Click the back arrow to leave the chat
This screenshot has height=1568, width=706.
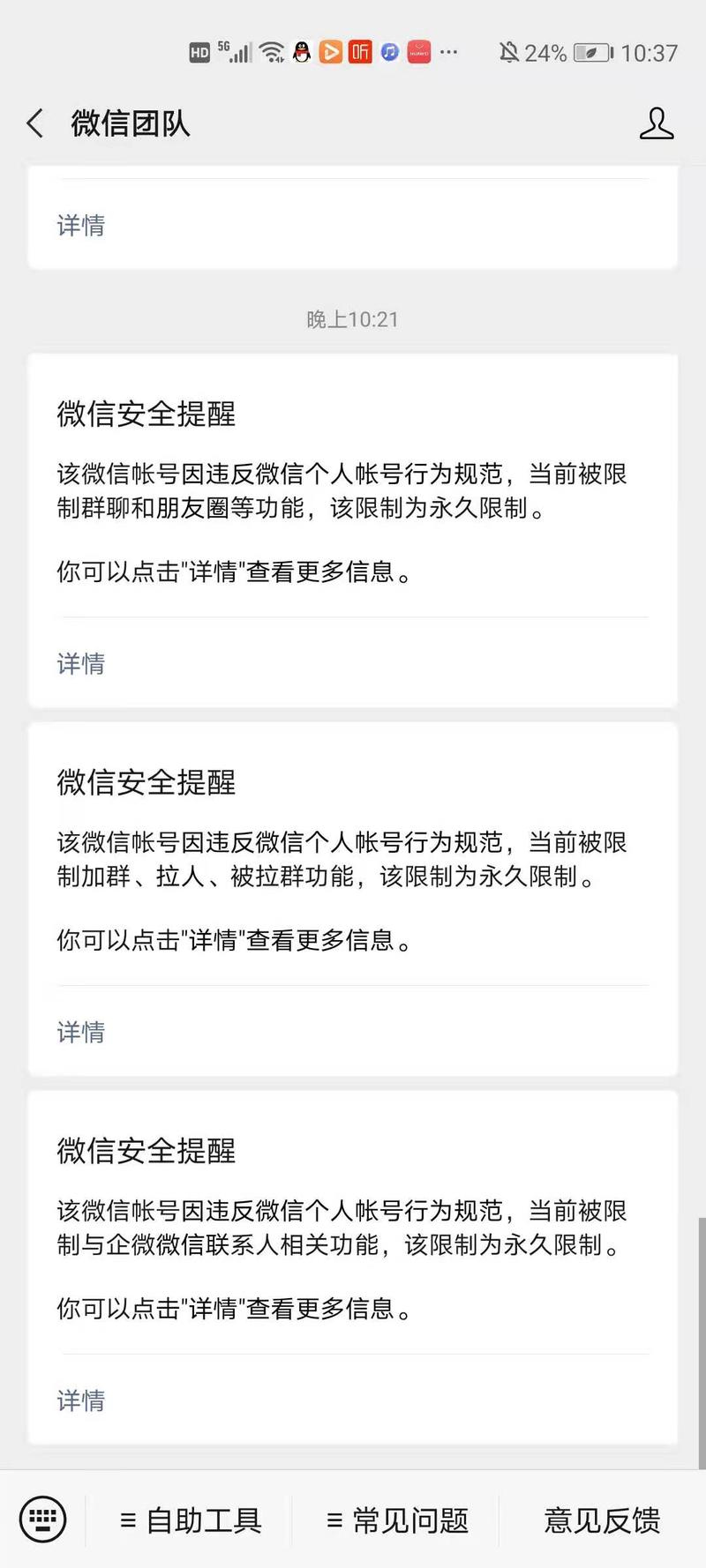pos(34,124)
